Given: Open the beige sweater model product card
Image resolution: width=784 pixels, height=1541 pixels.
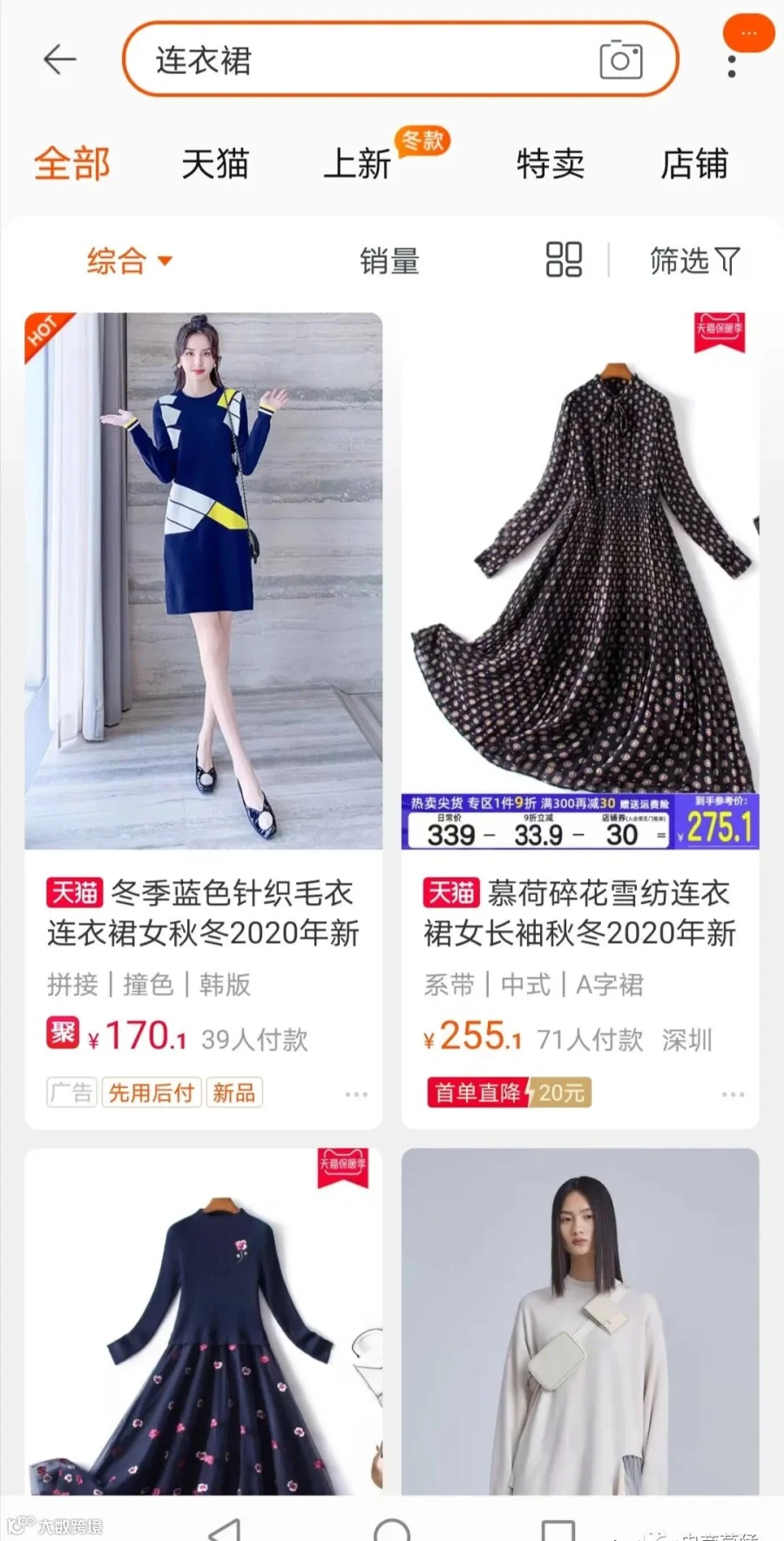Looking at the screenshot, I should (580, 1322).
